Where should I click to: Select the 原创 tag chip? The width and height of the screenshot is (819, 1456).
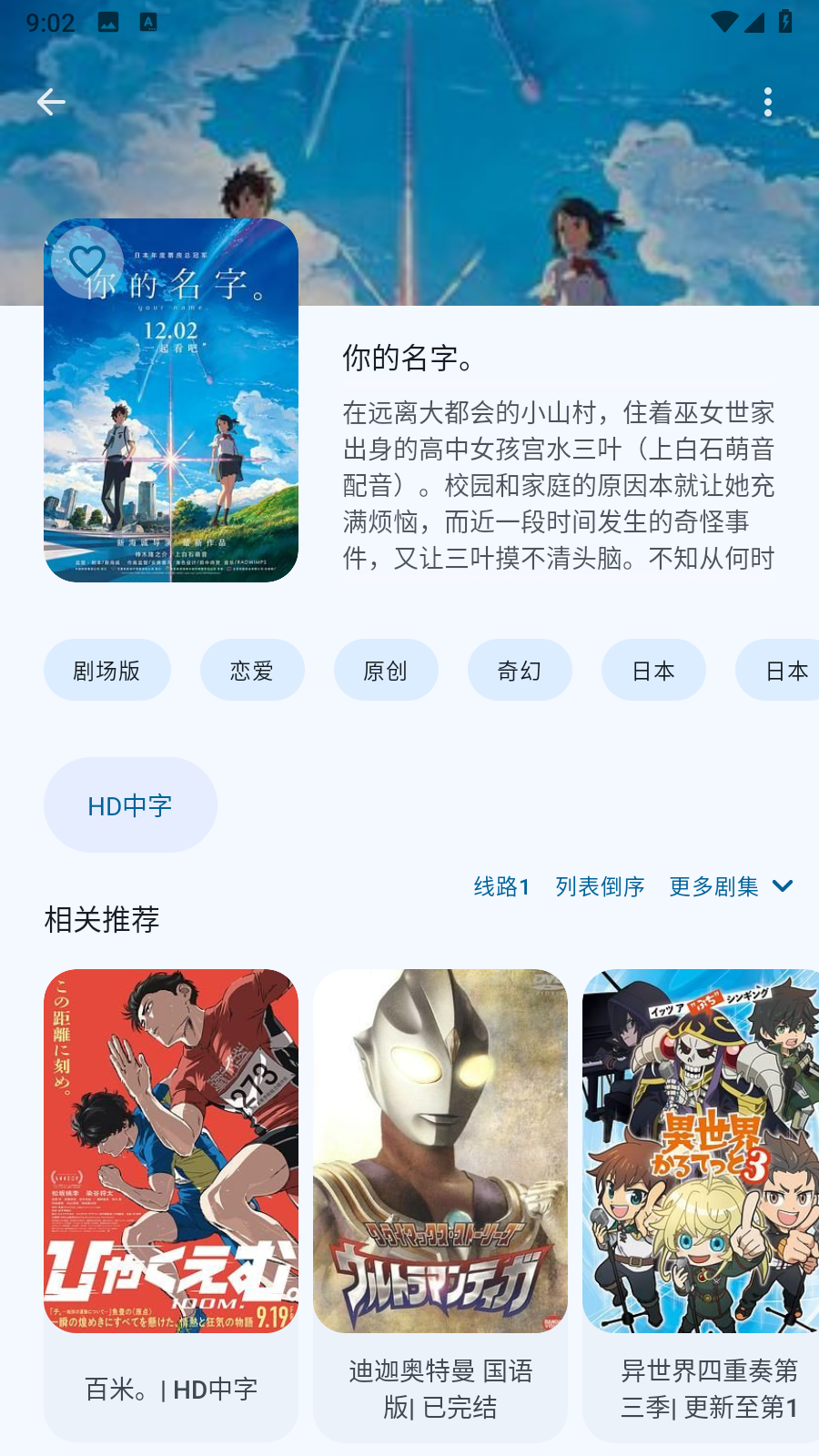click(x=386, y=671)
